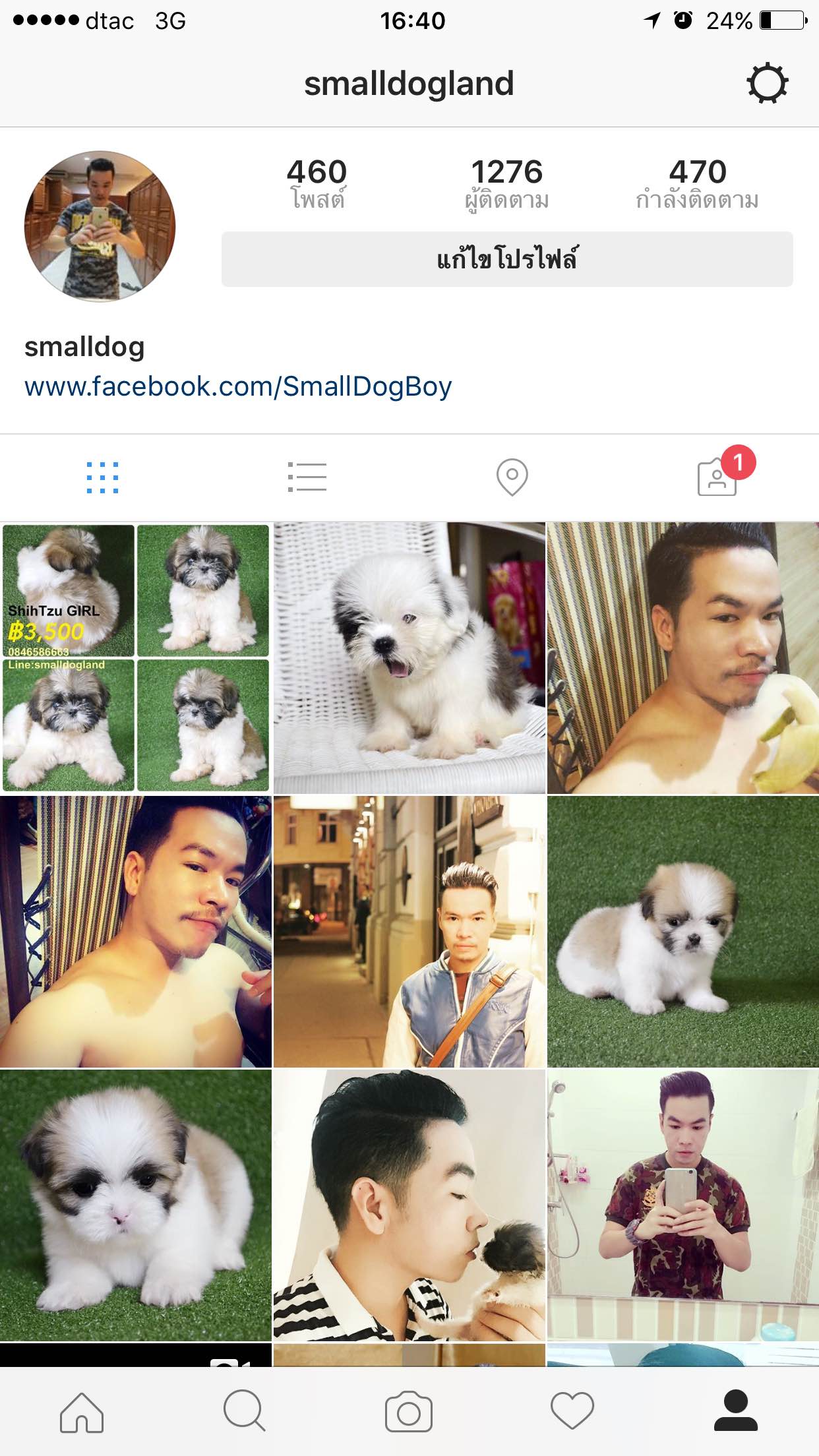Open the camouflage shirt mirror selfie post
The height and width of the screenshot is (1456, 819).
click(x=683, y=1205)
